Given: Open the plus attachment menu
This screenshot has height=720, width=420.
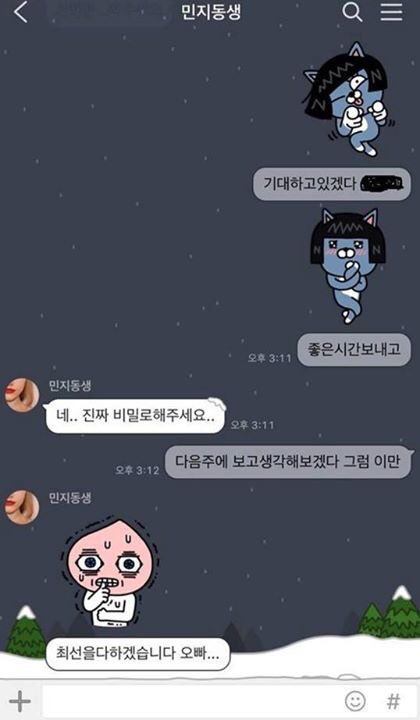Looking at the screenshot, I should point(20,701).
